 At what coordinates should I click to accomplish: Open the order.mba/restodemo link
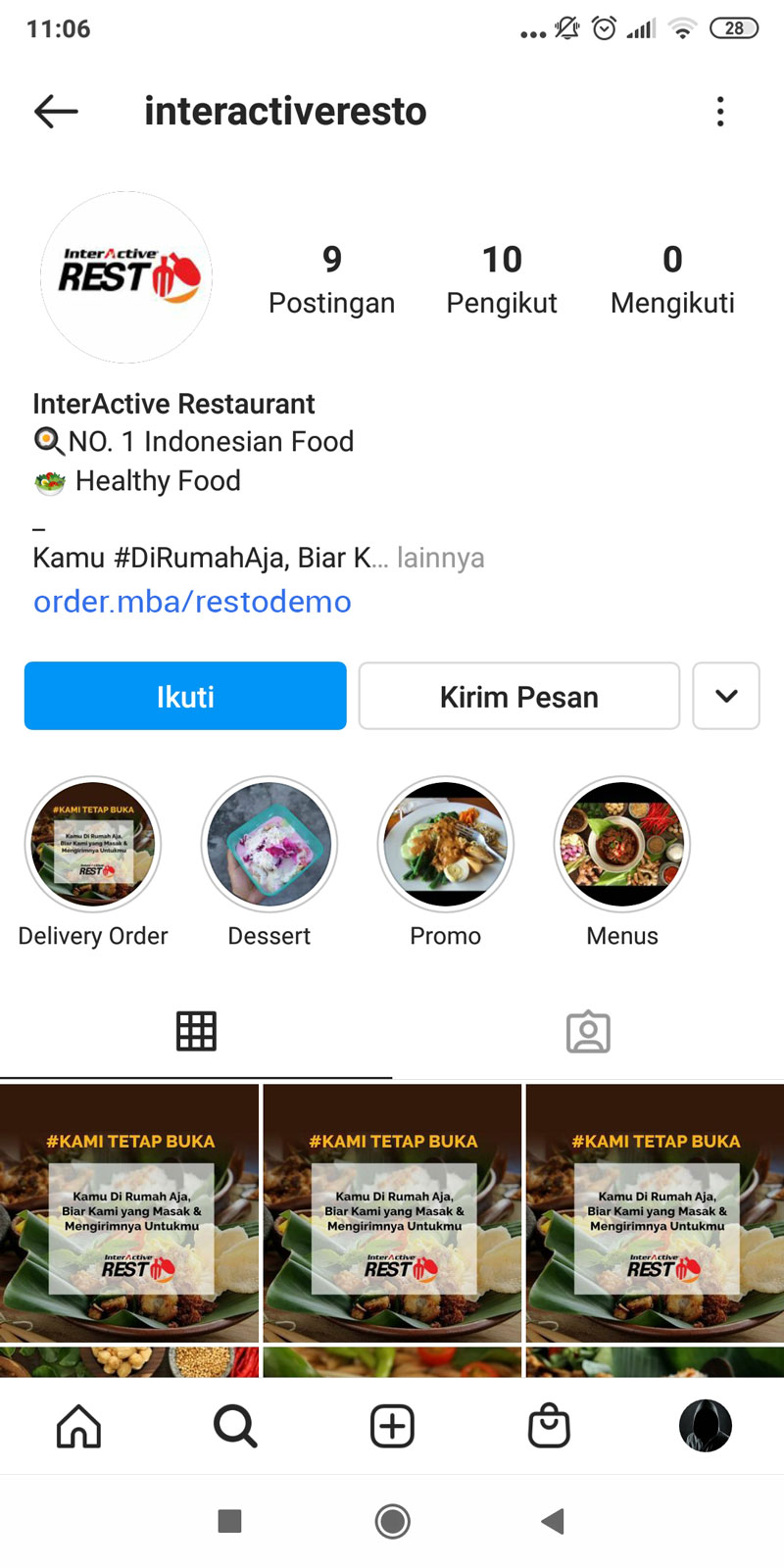click(192, 602)
